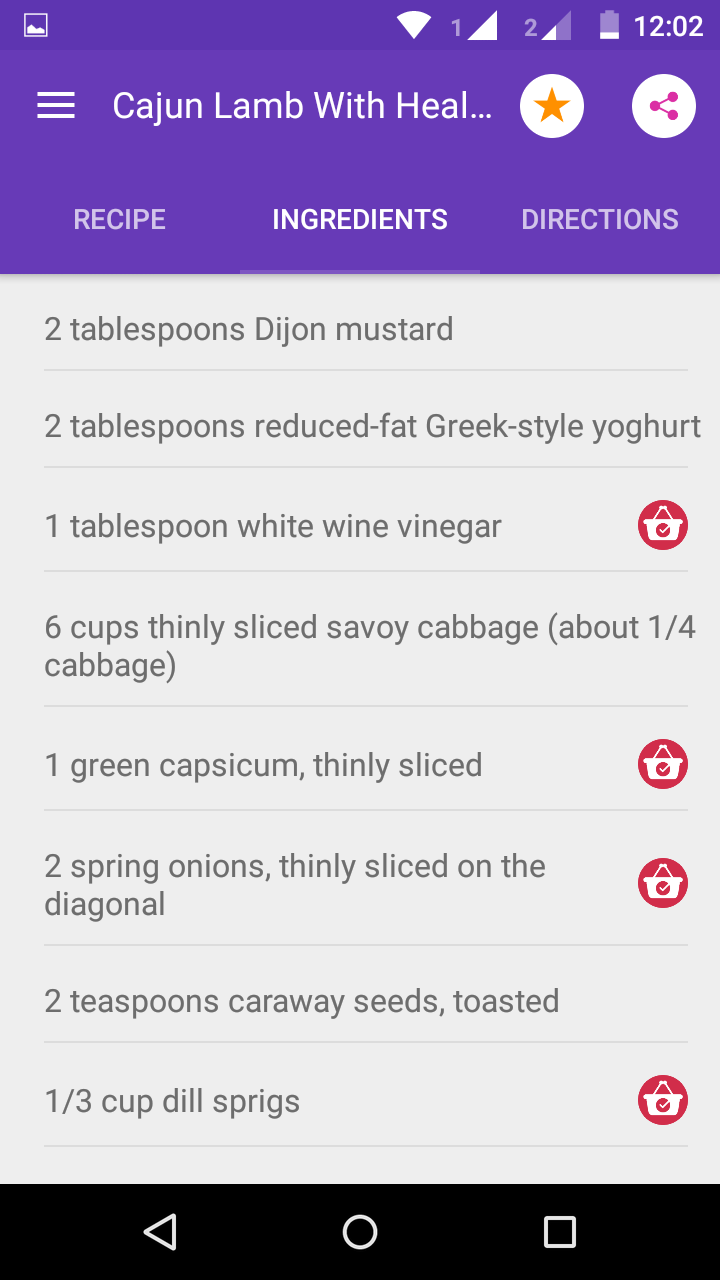720x1280 pixels.
Task: Toggle favorite status using the star button
Action: click(x=551, y=105)
